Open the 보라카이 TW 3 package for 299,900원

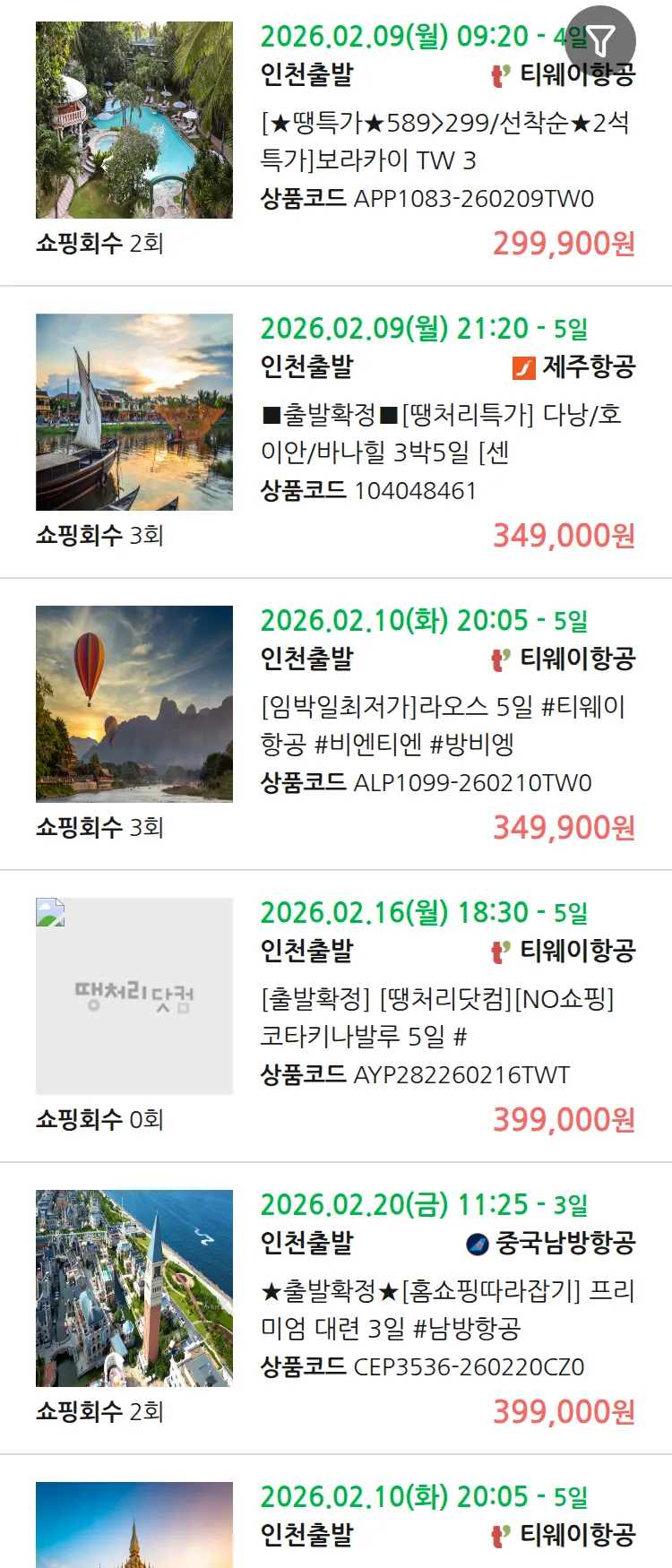[444, 142]
